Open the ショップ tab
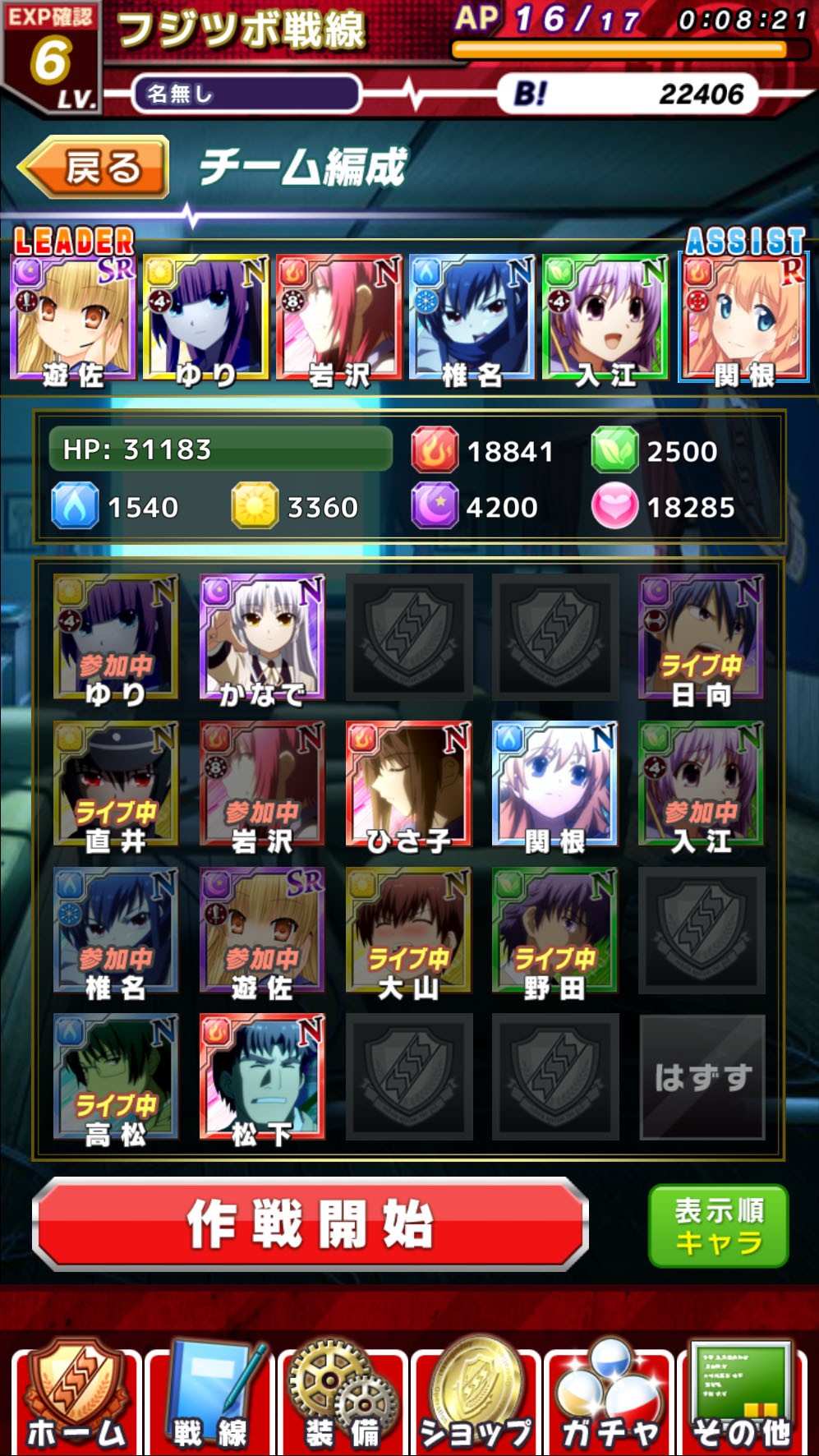The image size is (819, 1456). click(476, 1397)
